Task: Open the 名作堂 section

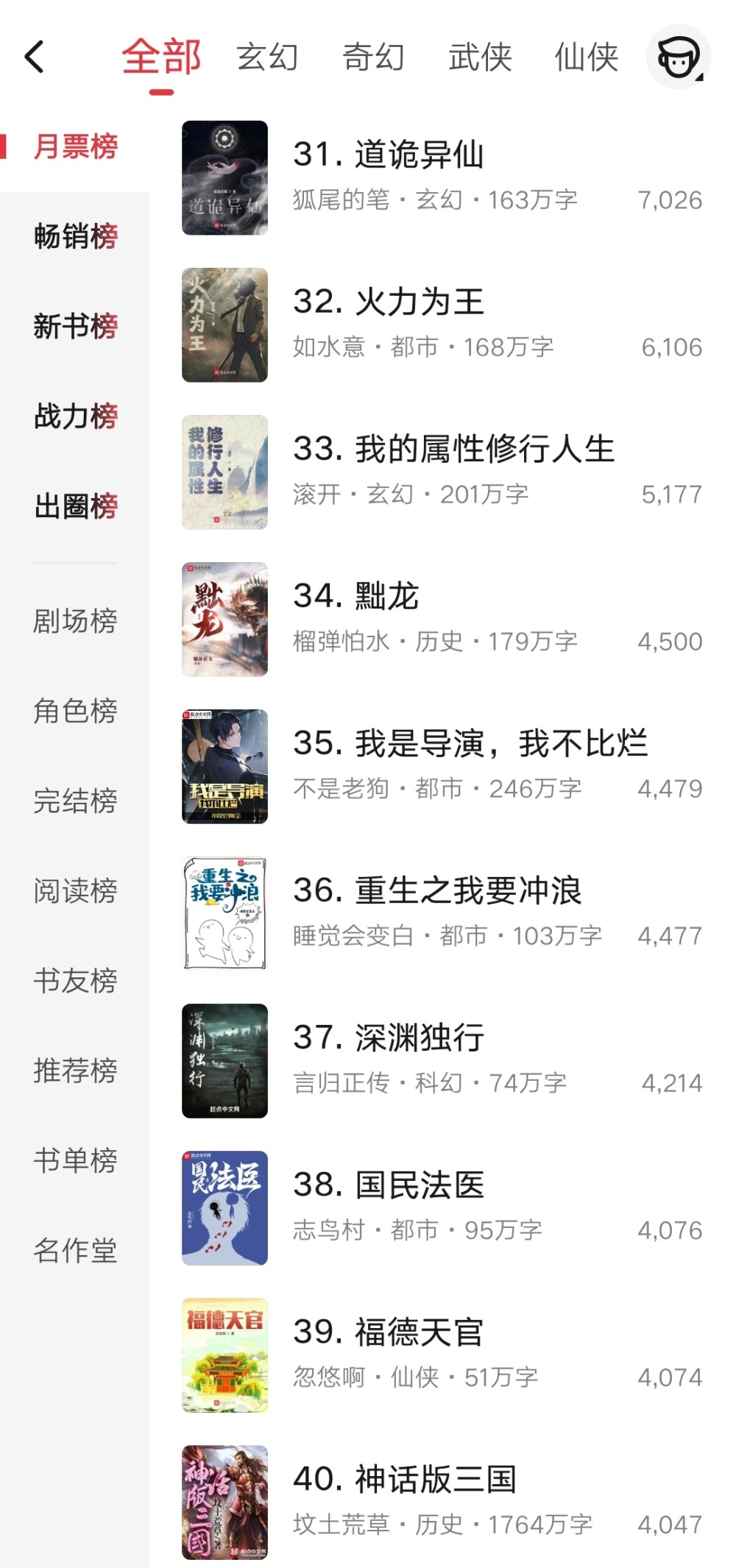Action: (75, 1250)
